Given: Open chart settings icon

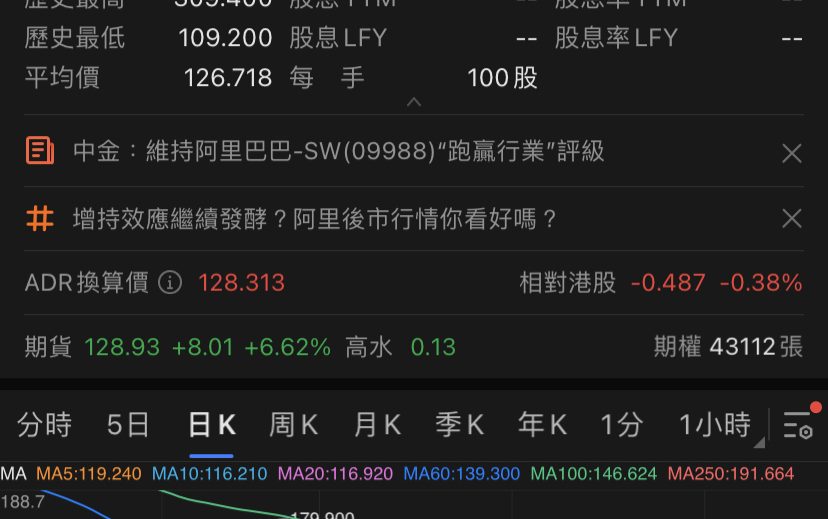Looking at the screenshot, I should [798, 425].
